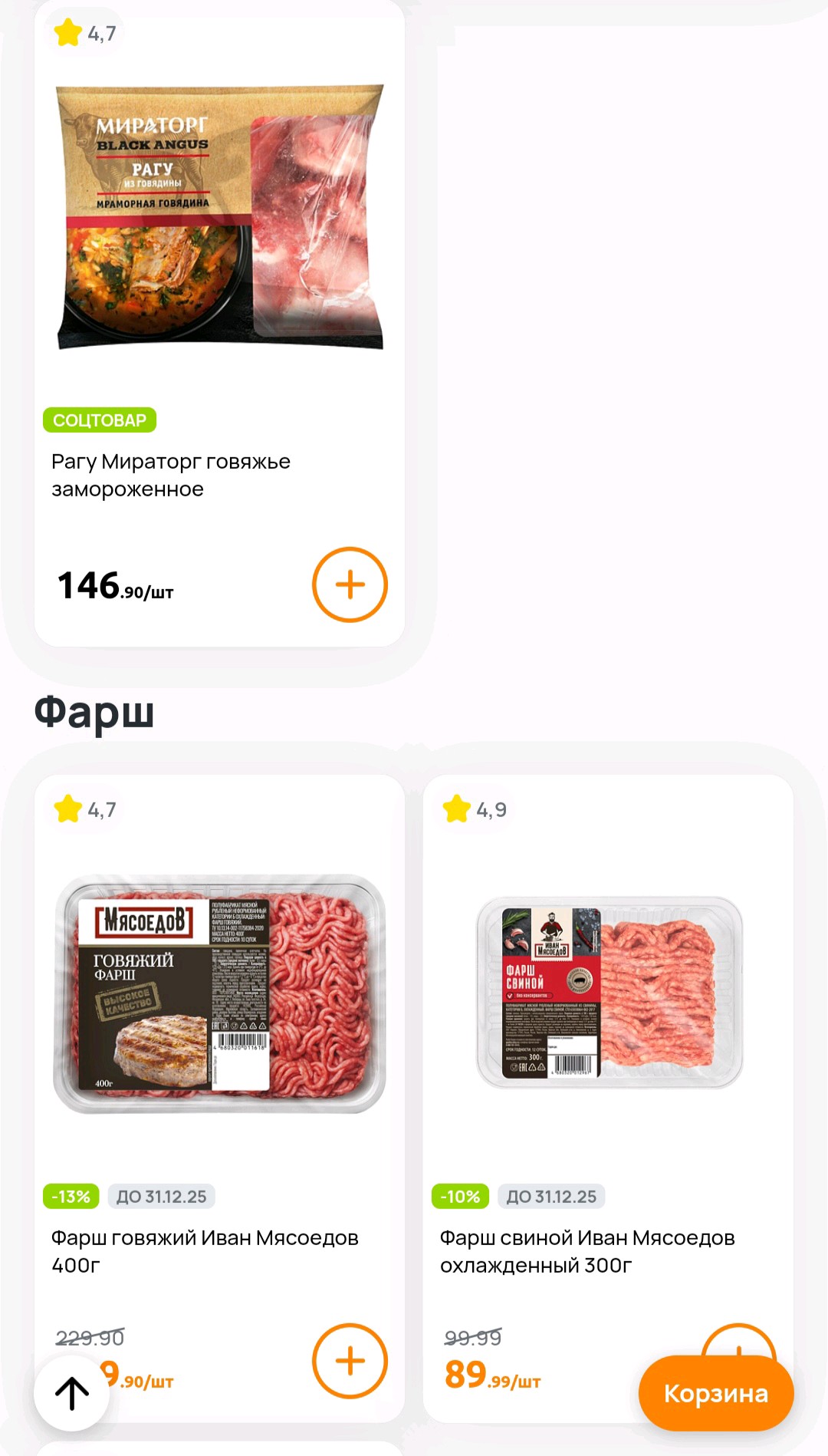Open the Корзина cart button
Screen dimensions: 828x1456
[x=716, y=1393]
